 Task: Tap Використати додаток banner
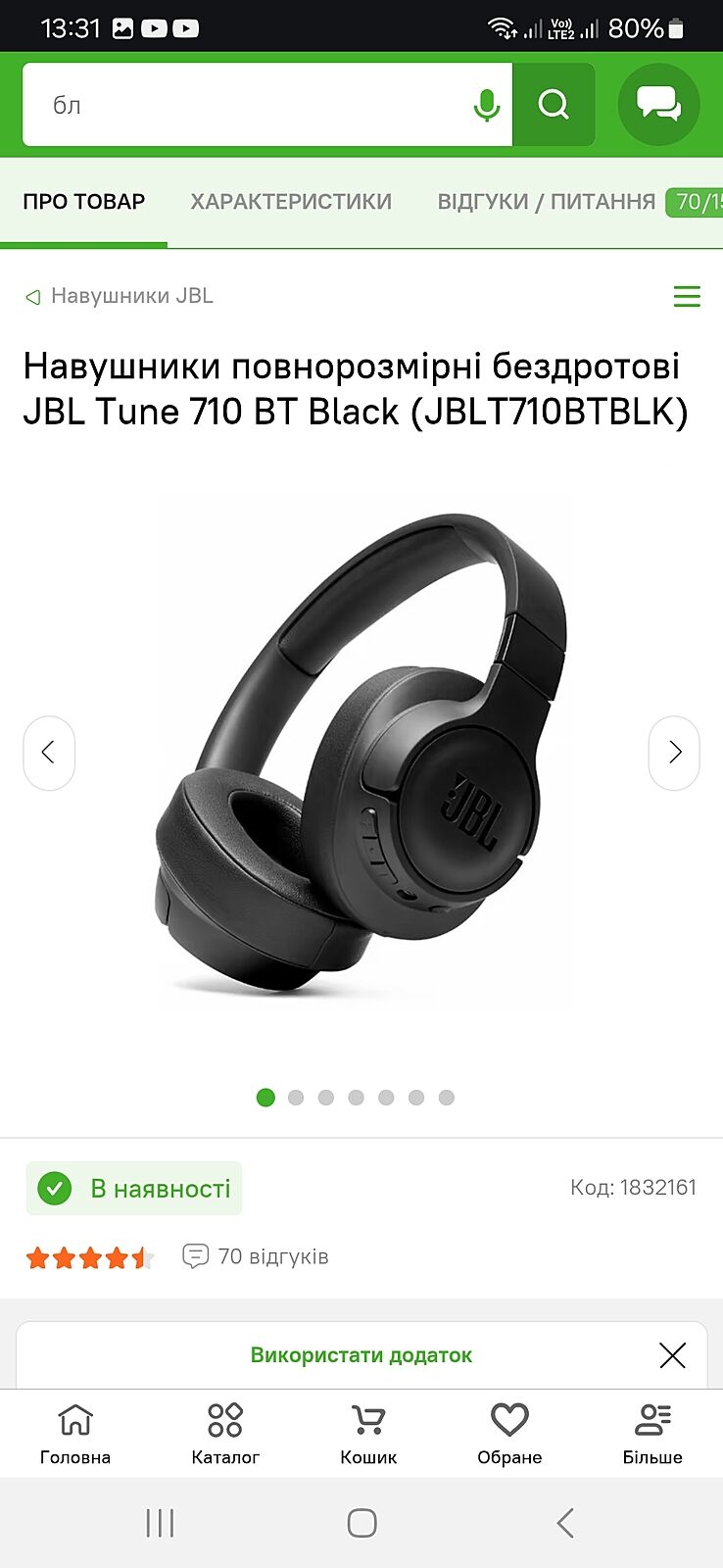[x=361, y=1355]
